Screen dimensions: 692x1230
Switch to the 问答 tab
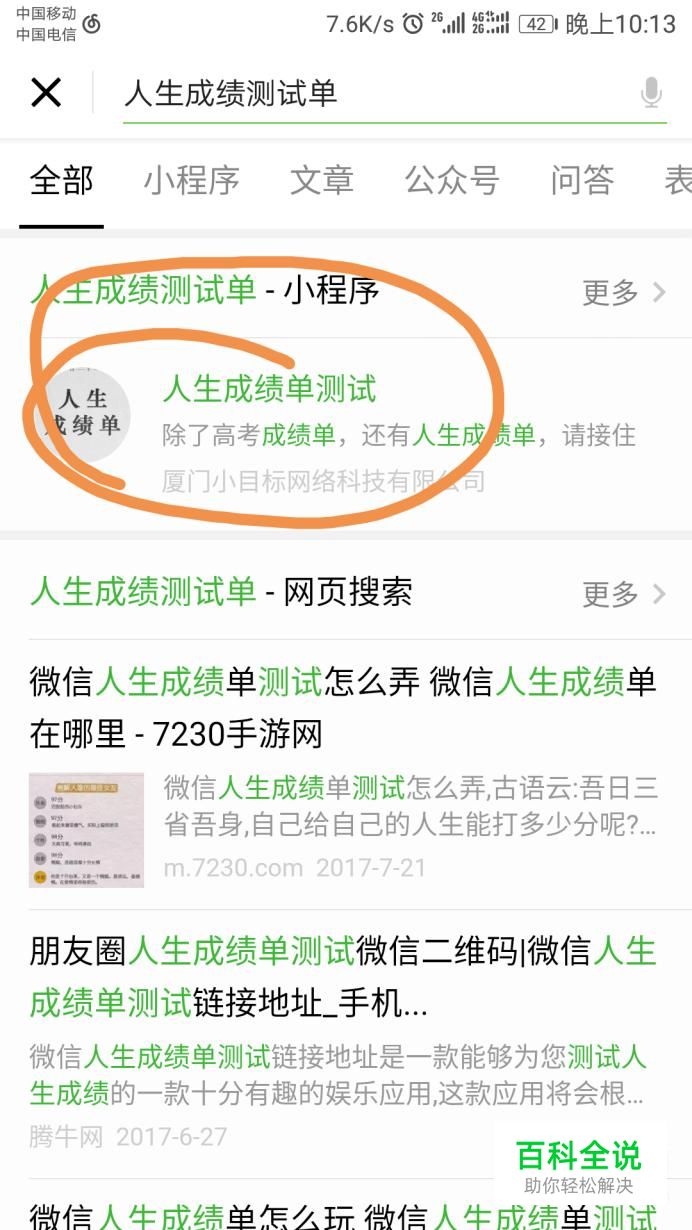tap(581, 180)
